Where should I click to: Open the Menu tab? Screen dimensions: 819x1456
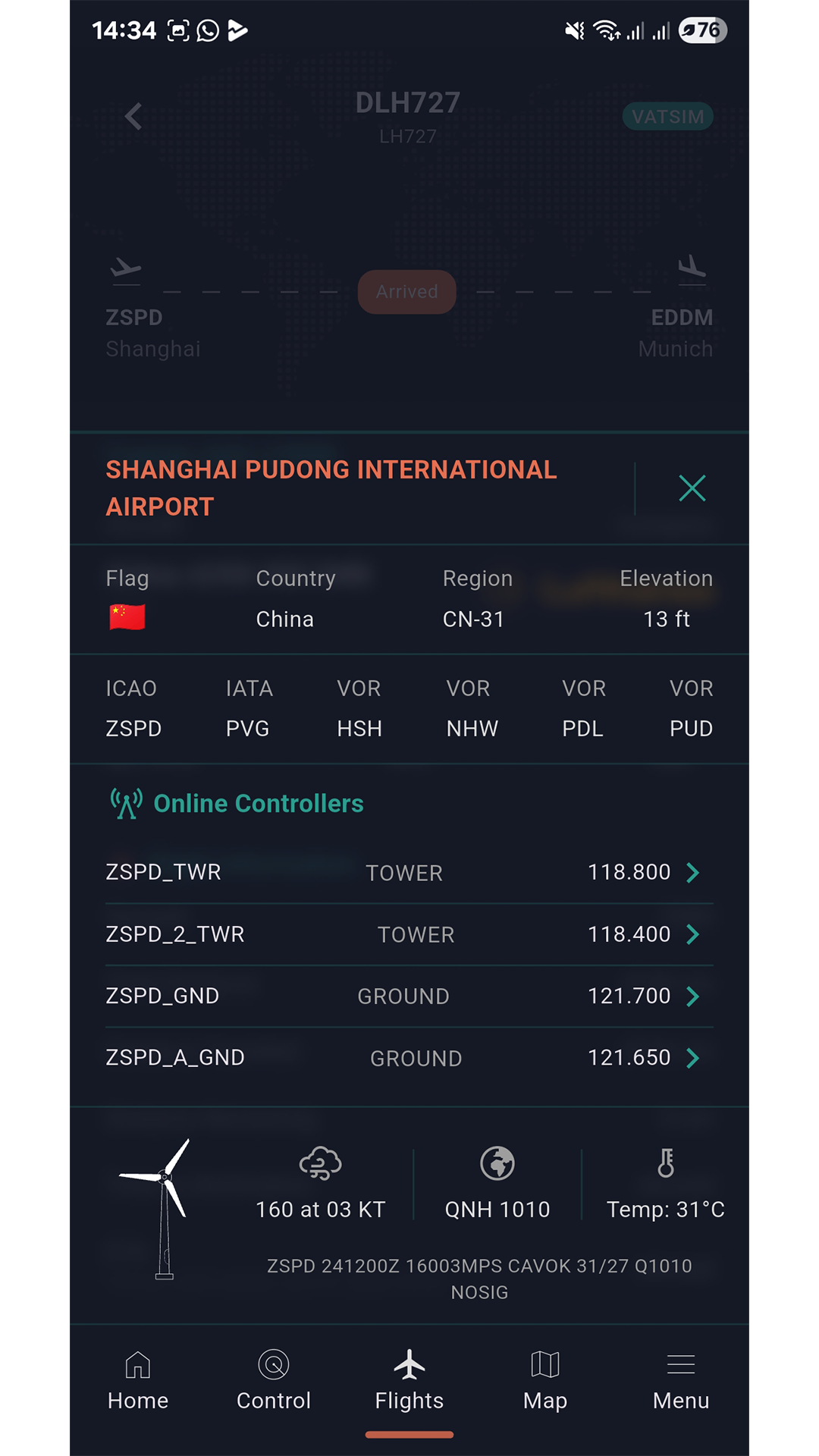(x=680, y=1382)
